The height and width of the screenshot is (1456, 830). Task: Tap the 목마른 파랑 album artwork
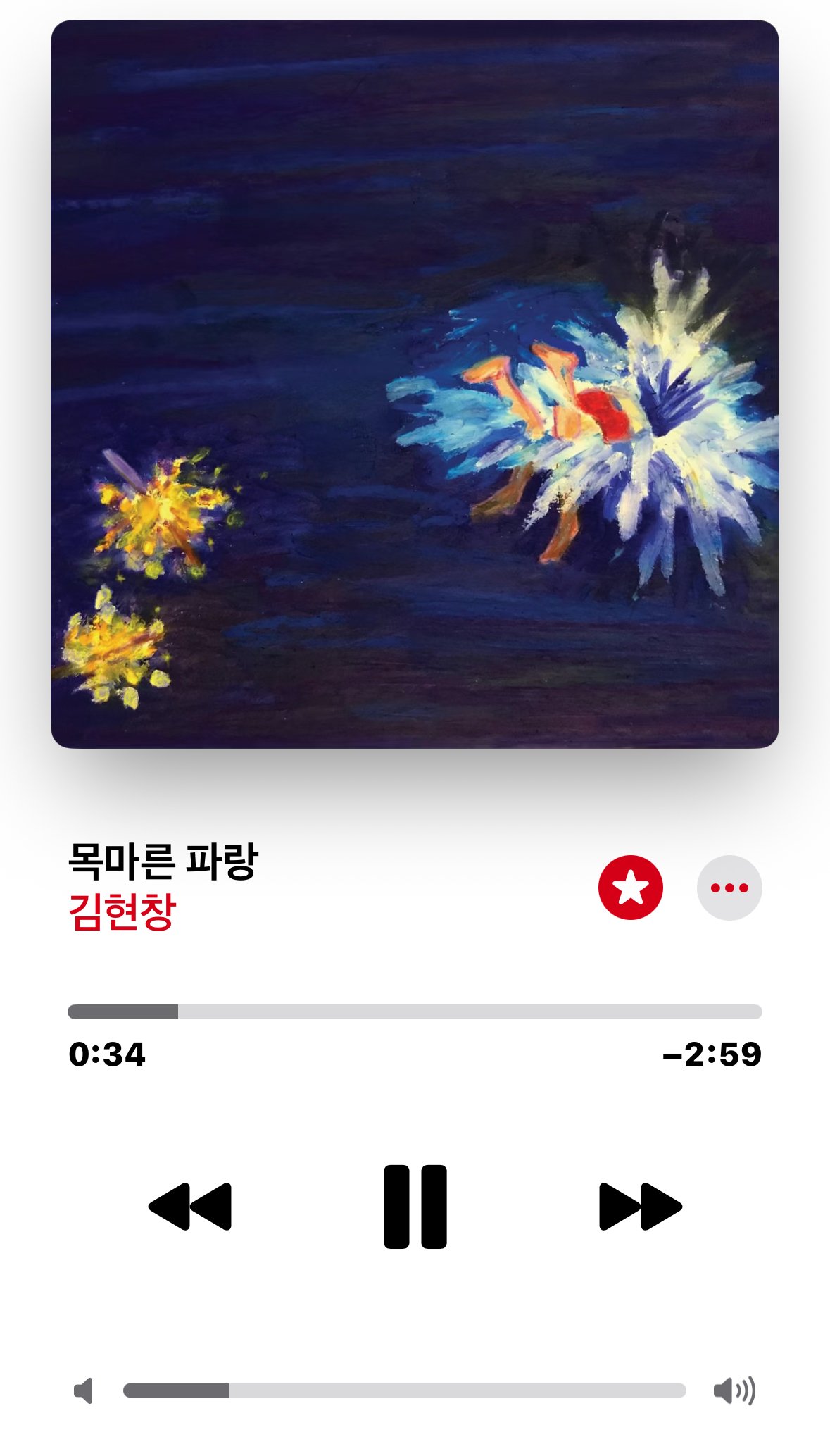[415, 384]
